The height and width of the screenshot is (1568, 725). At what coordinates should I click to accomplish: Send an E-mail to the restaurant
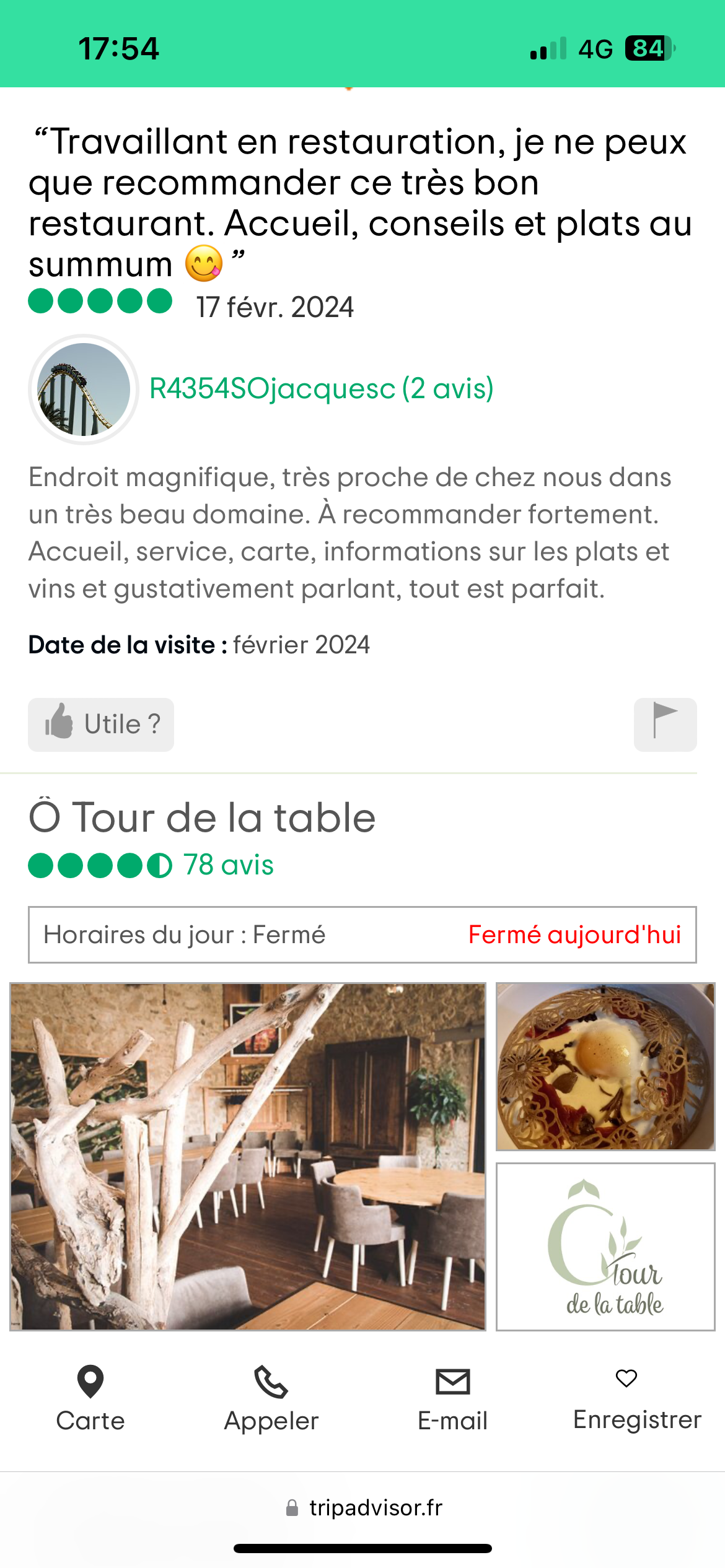click(452, 1400)
